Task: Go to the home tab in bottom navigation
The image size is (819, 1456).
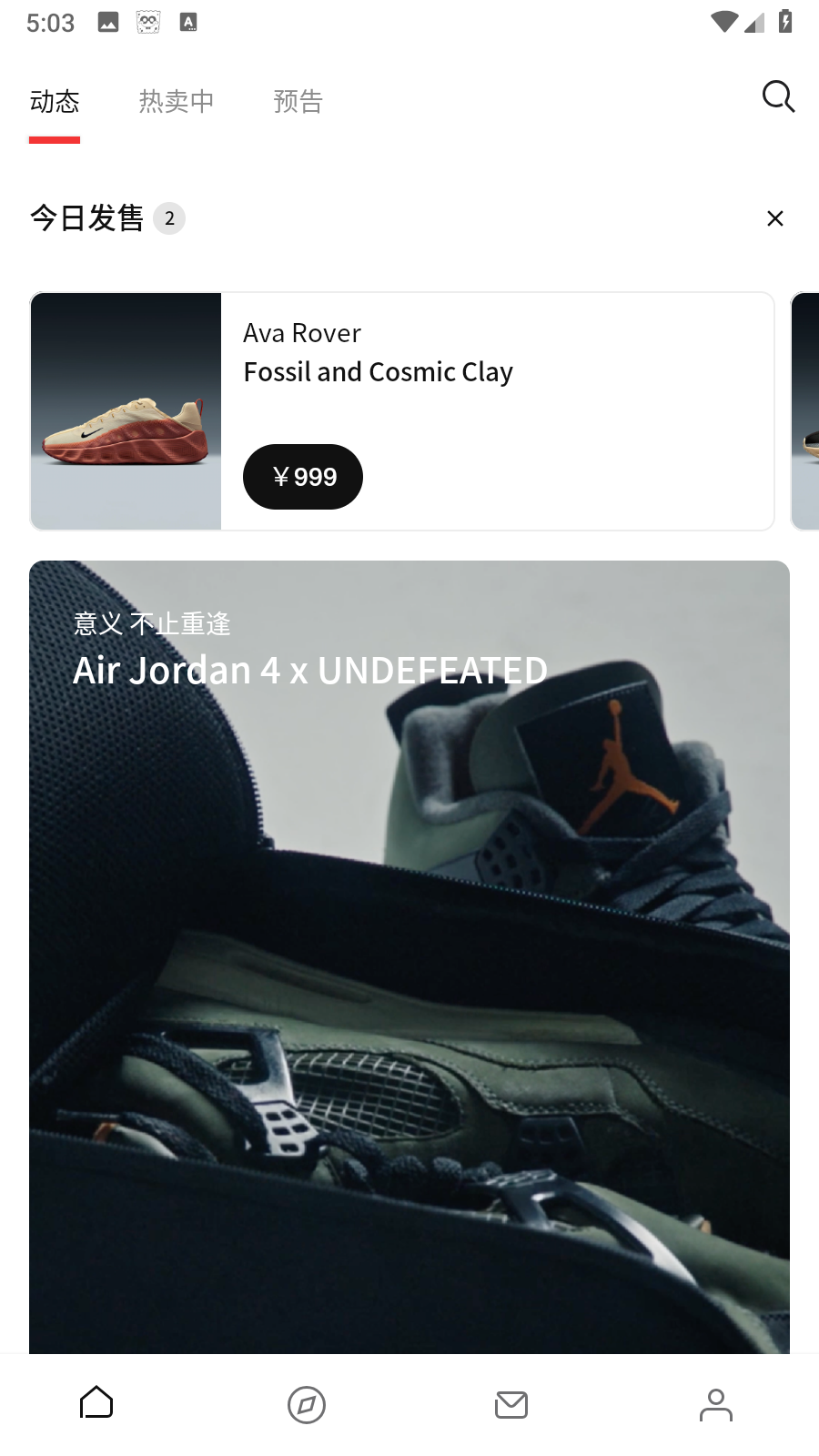Action: (x=96, y=1403)
